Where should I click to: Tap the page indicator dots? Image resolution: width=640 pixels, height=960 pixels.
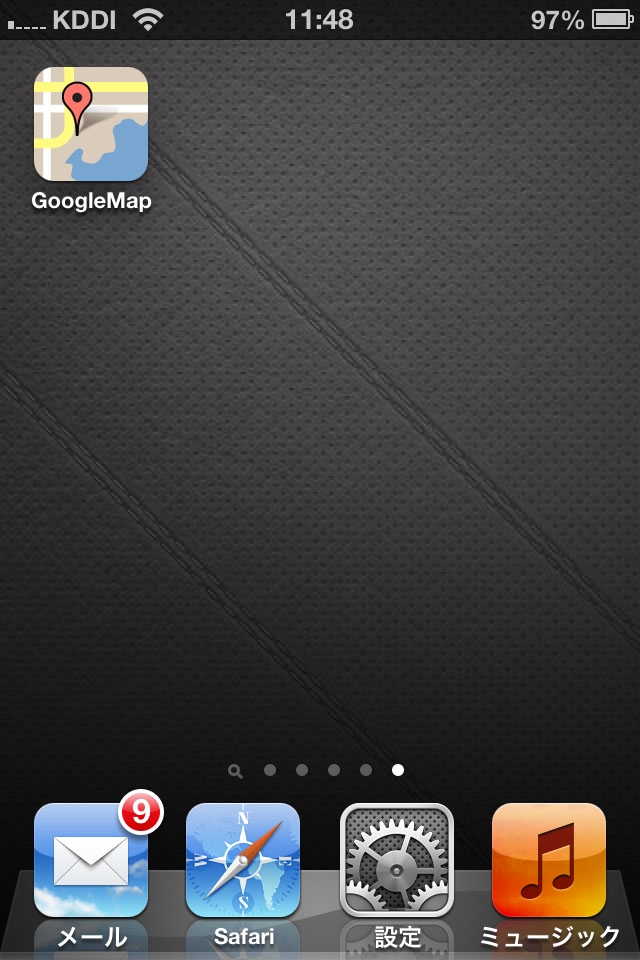(318, 770)
